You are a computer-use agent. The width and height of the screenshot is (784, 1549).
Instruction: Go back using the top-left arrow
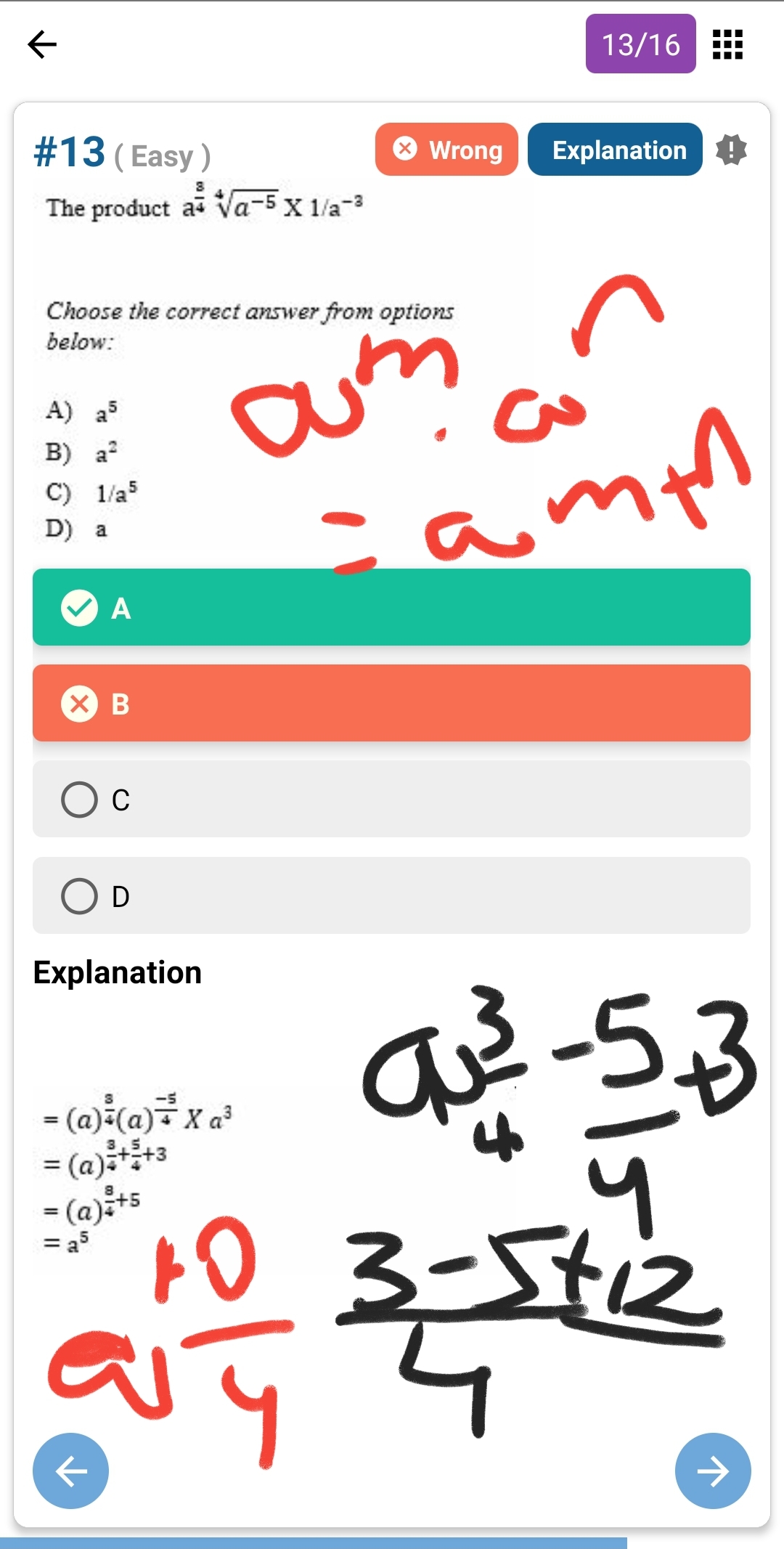(42, 44)
